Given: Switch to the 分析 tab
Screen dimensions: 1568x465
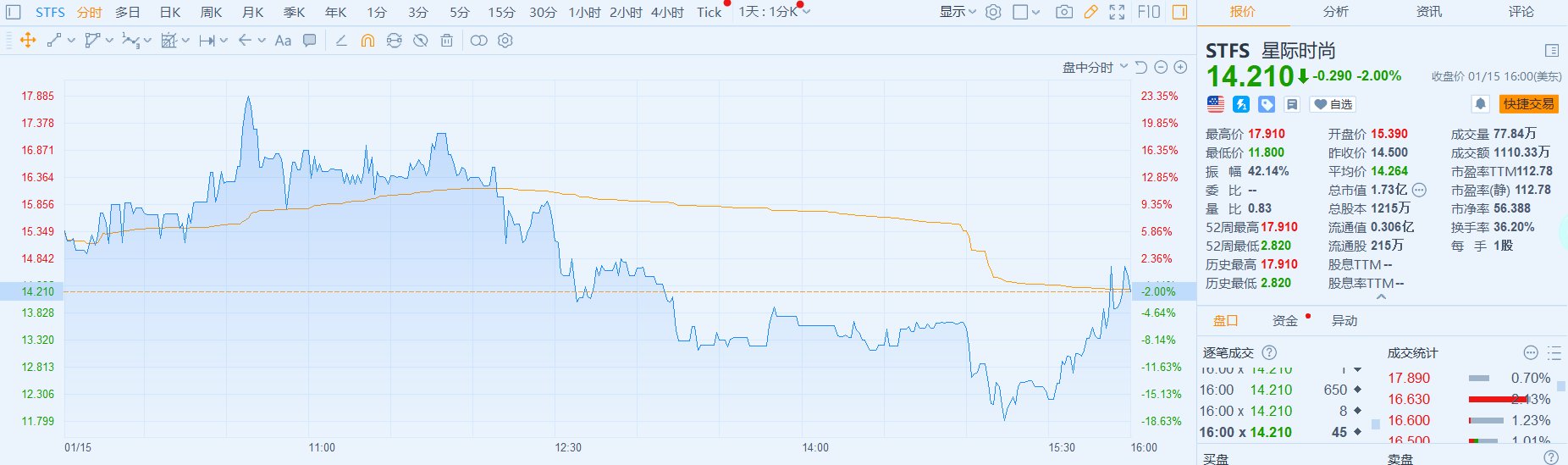Looking at the screenshot, I should pos(1336,12).
